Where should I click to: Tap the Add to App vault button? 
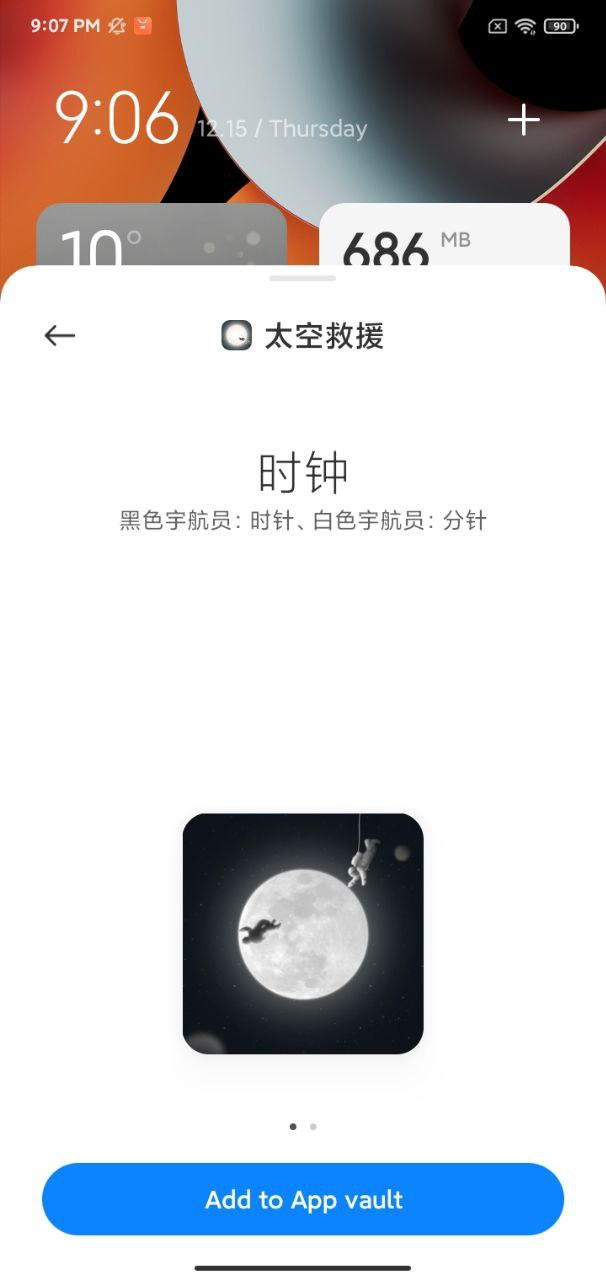pyautogui.click(x=303, y=1199)
